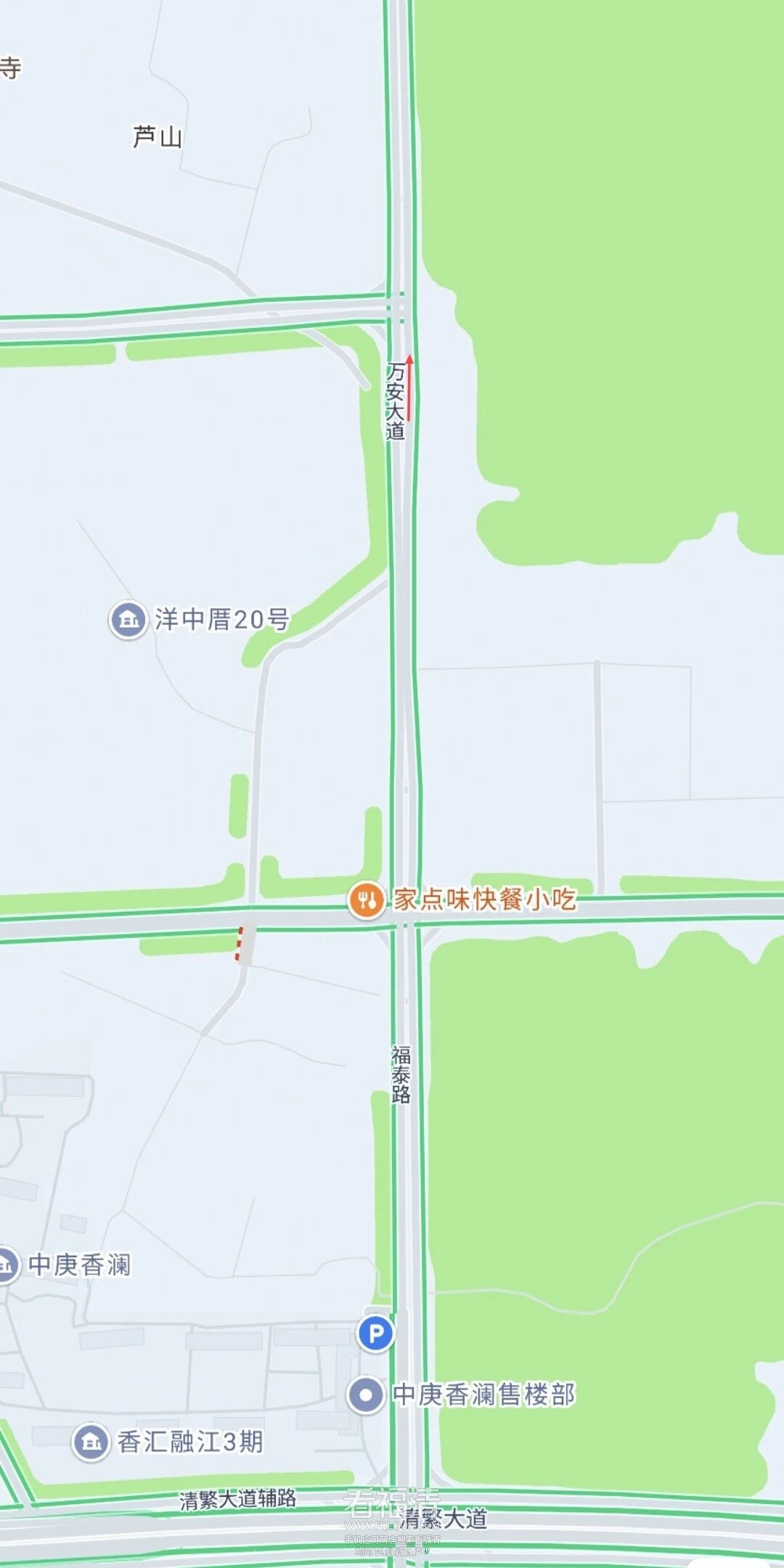Tap the 中庚香澜 residential marker
Screen dimensions: 784x1568
pos(6,1265)
